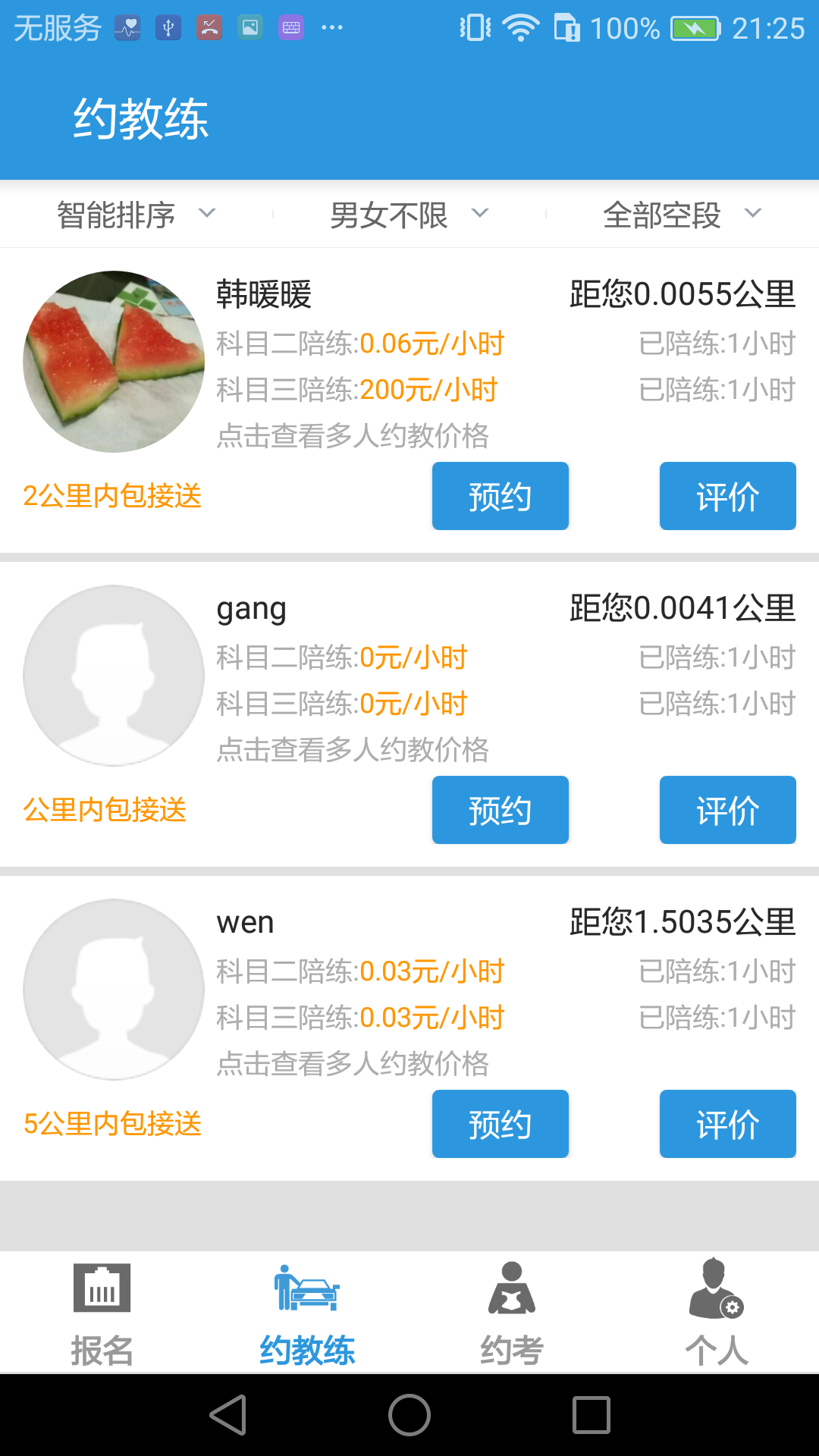Open the 男女不限 gender filter dropdown
The image size is (819, 1456).
[x=409, y=214]
